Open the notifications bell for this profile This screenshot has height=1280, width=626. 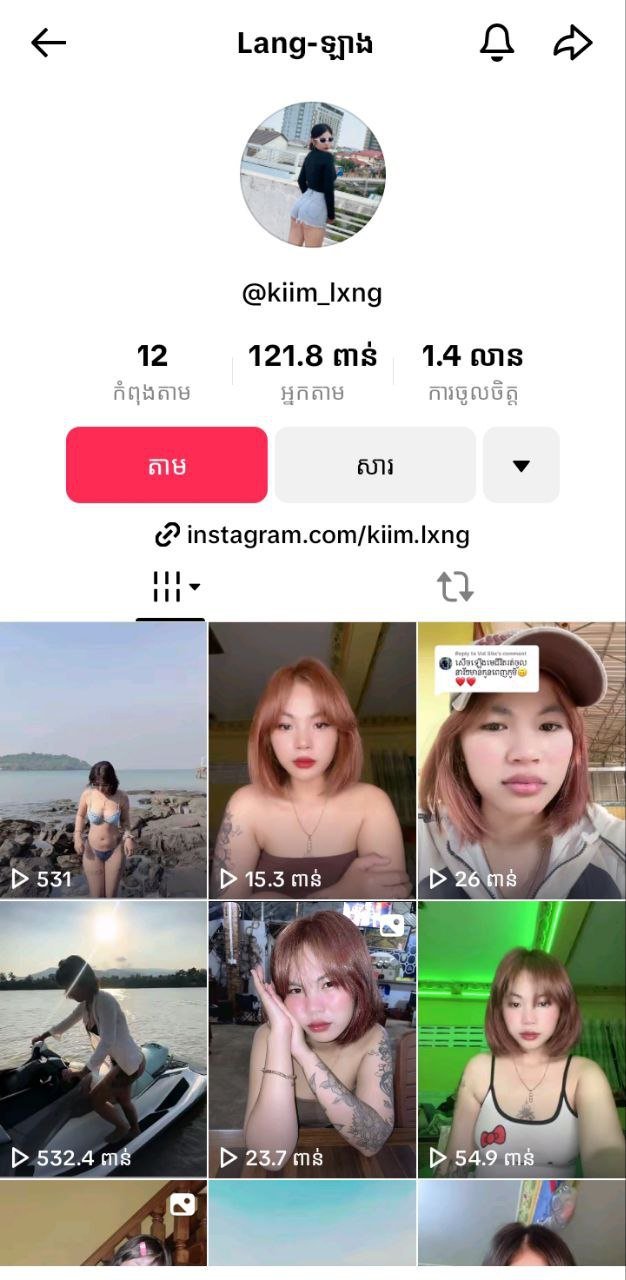(x=497, y=43)
